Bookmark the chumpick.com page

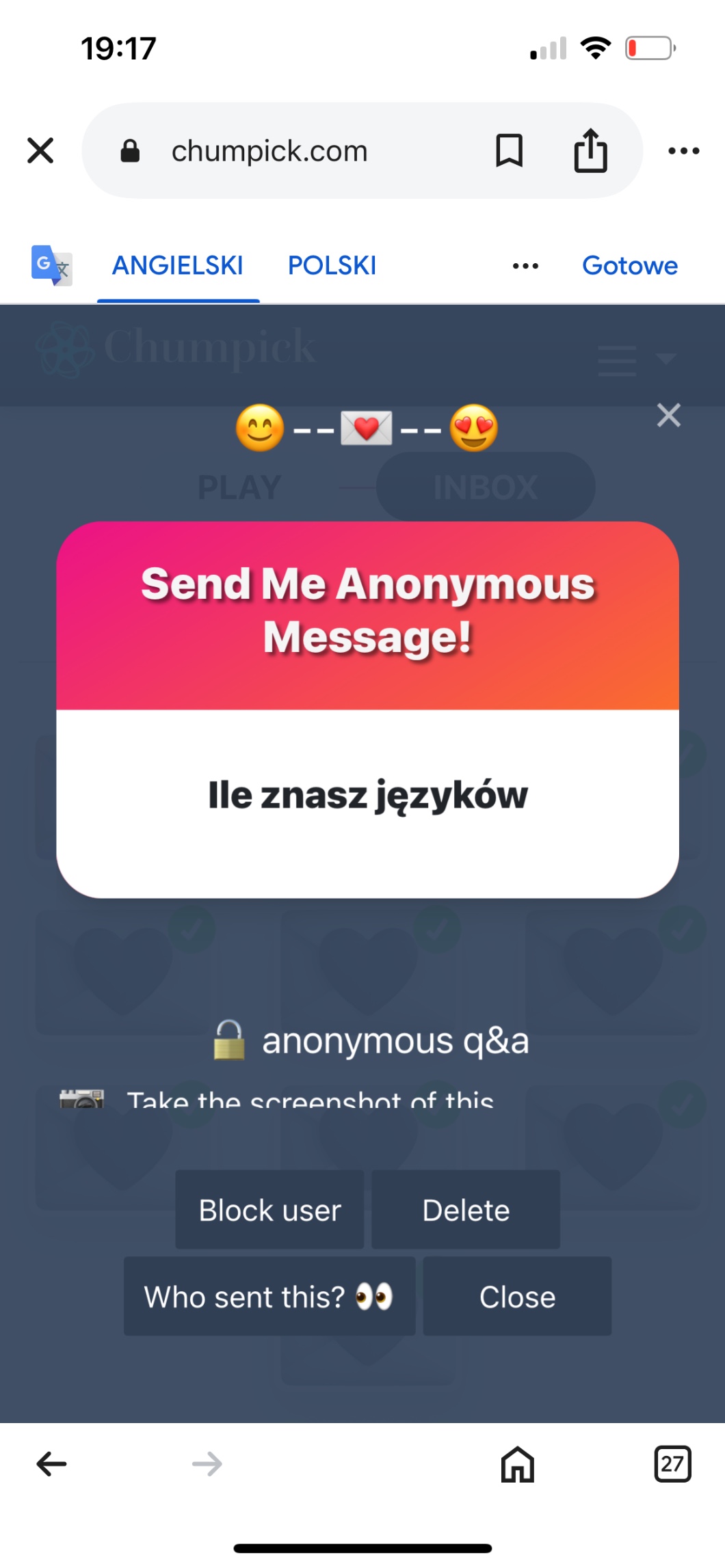[x=509, y=150]
